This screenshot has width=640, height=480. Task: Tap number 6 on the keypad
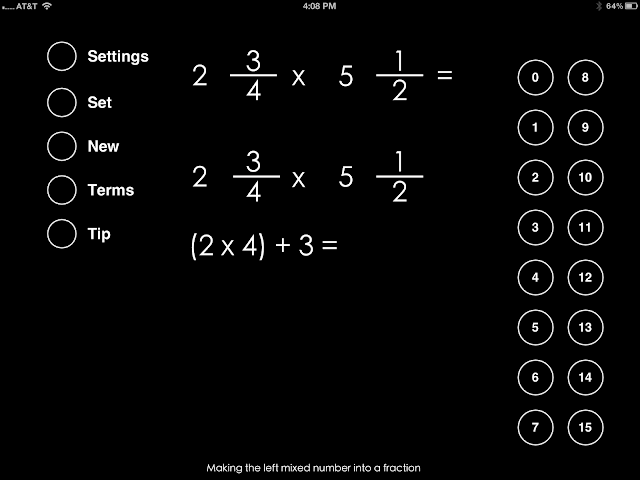pos(535,377)
